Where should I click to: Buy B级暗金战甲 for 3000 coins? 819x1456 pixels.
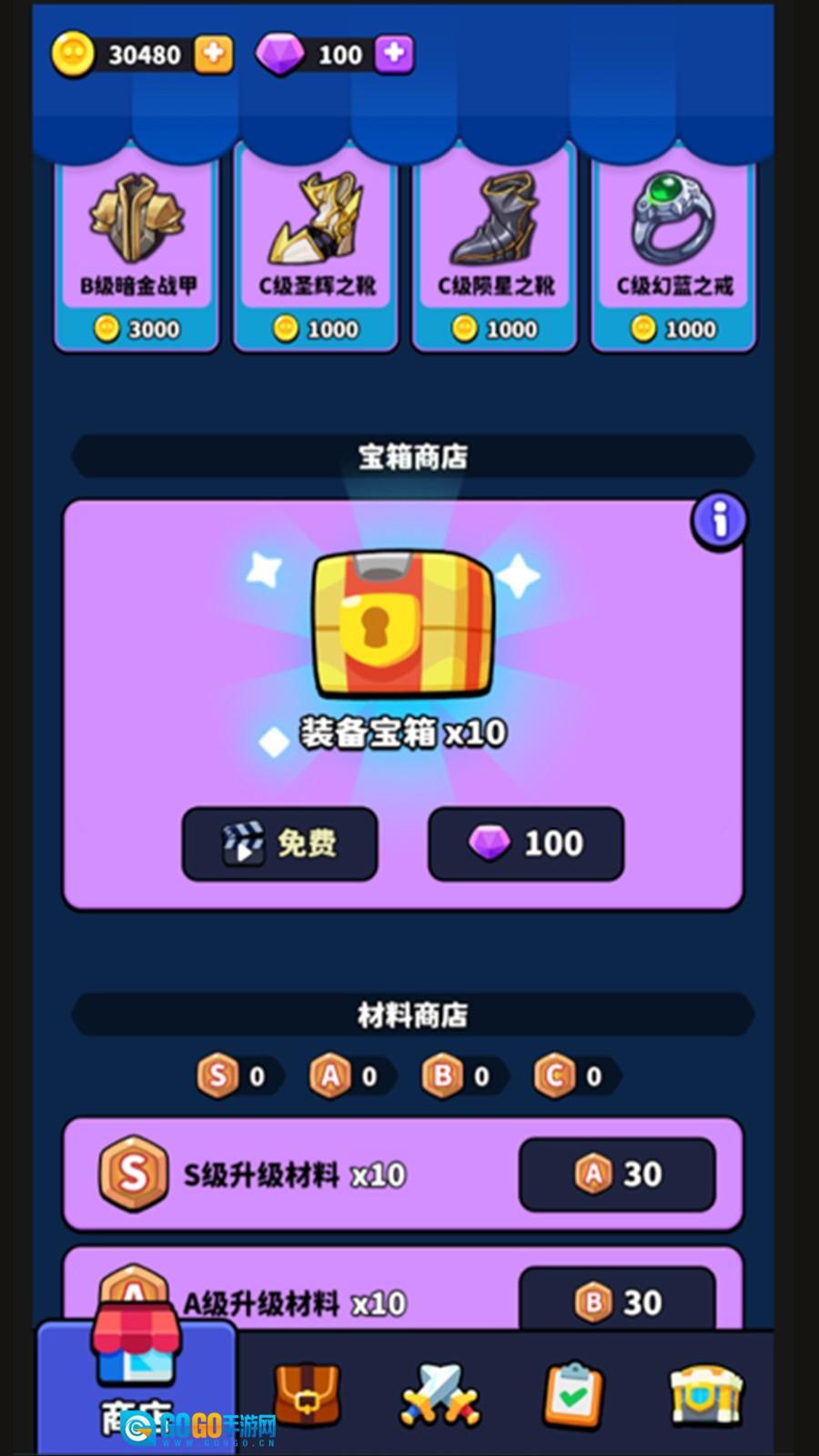pos(137,329)
